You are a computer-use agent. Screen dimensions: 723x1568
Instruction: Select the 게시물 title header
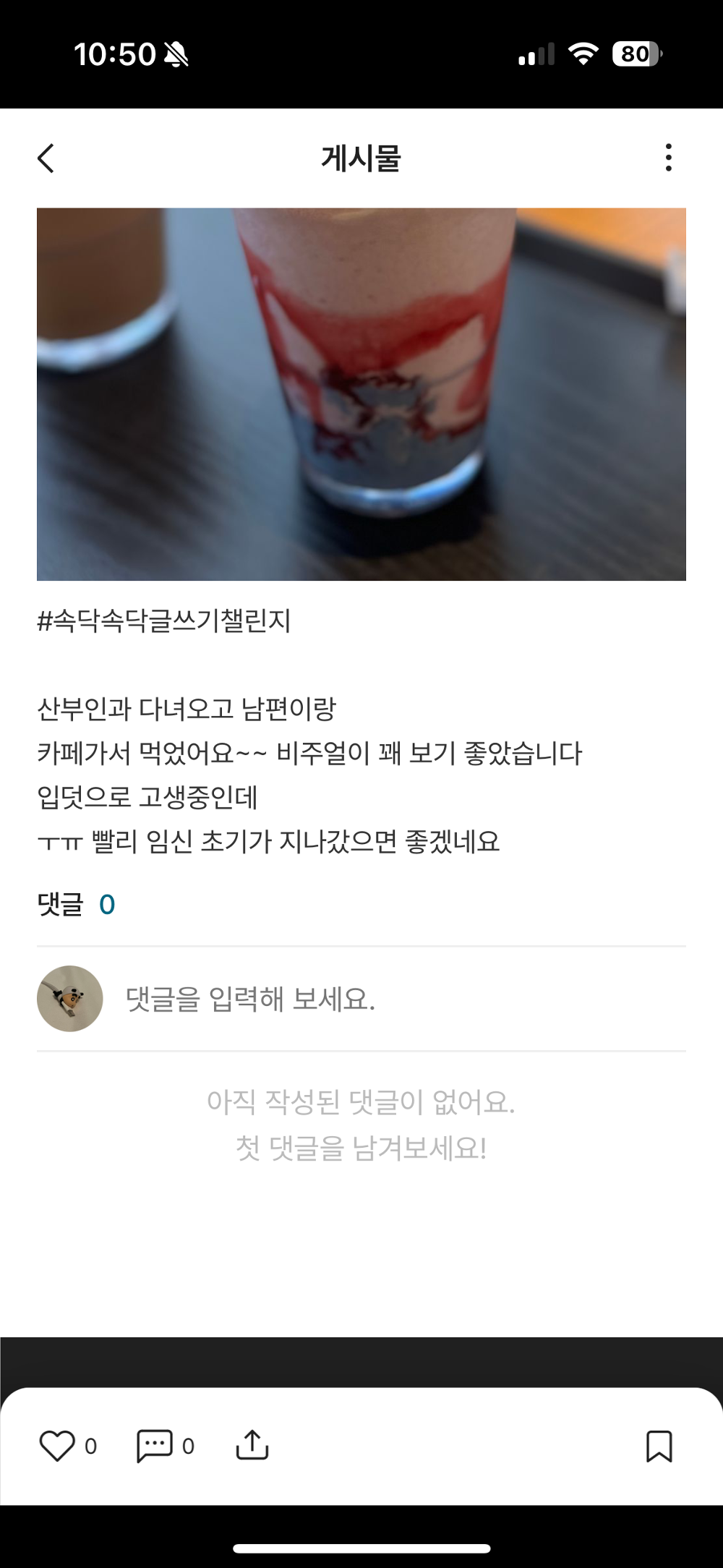[361, 159]
